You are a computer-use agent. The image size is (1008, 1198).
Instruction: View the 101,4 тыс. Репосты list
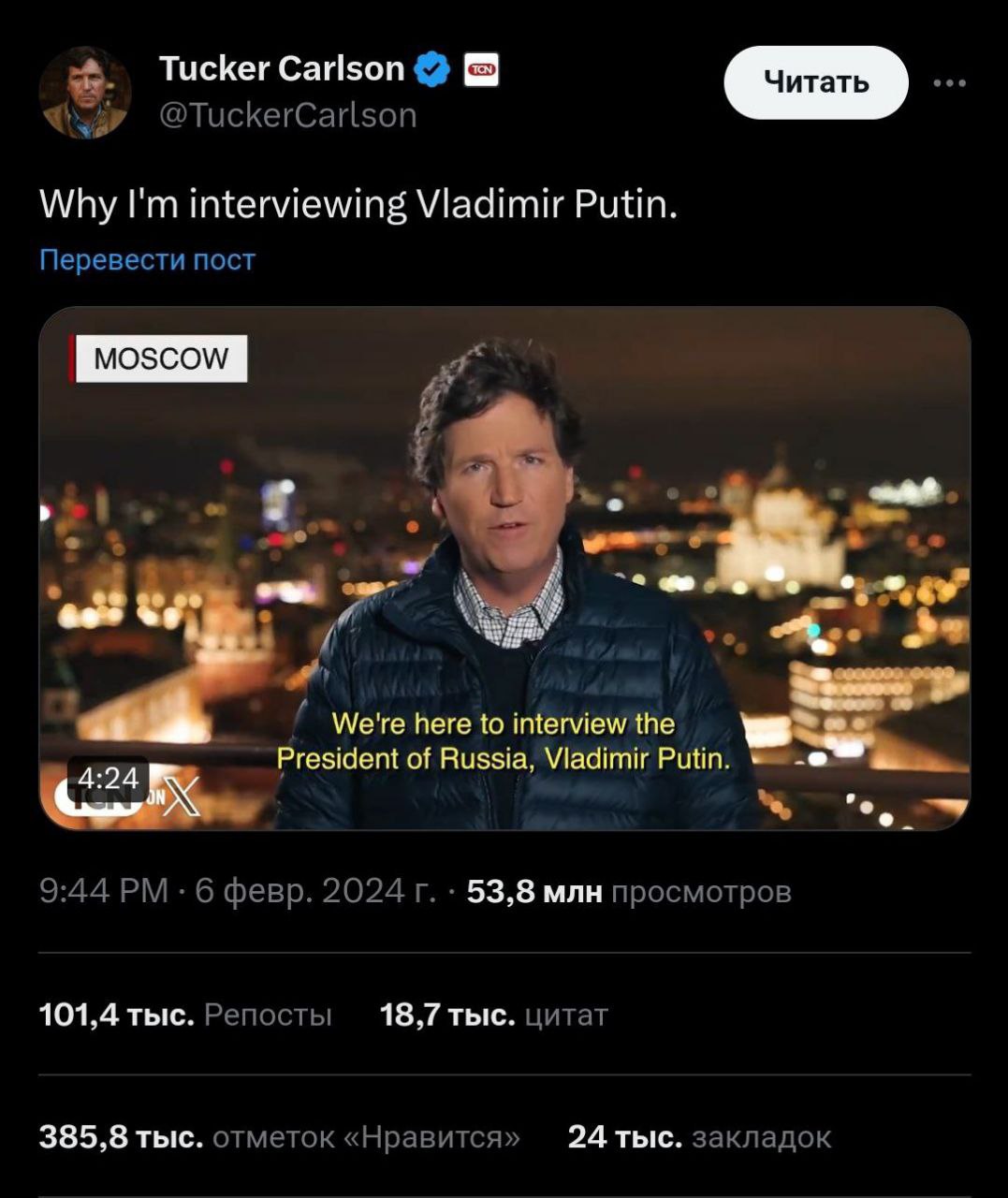pos(185,1015)
